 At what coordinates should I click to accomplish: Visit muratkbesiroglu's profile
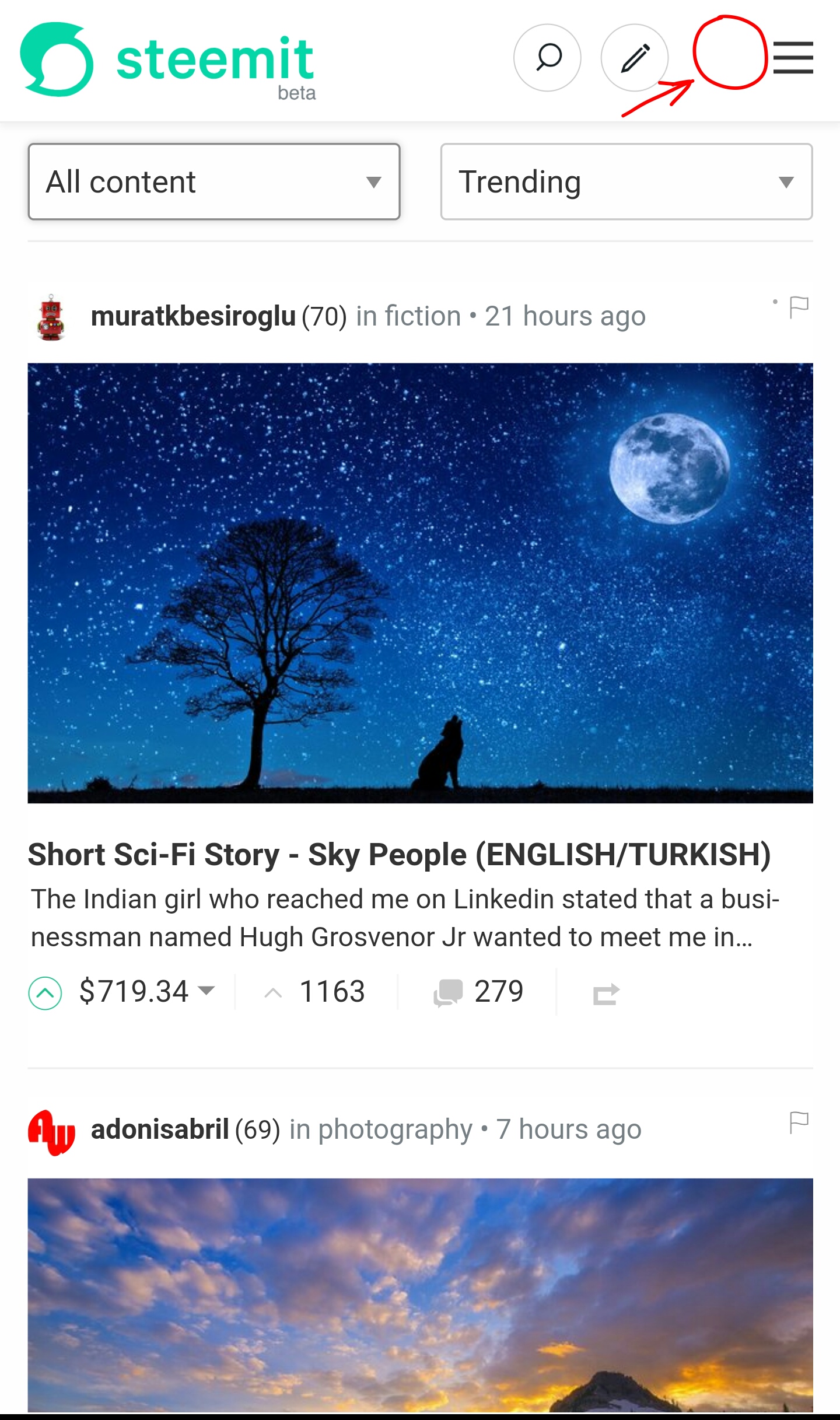[x=192, y=315]
